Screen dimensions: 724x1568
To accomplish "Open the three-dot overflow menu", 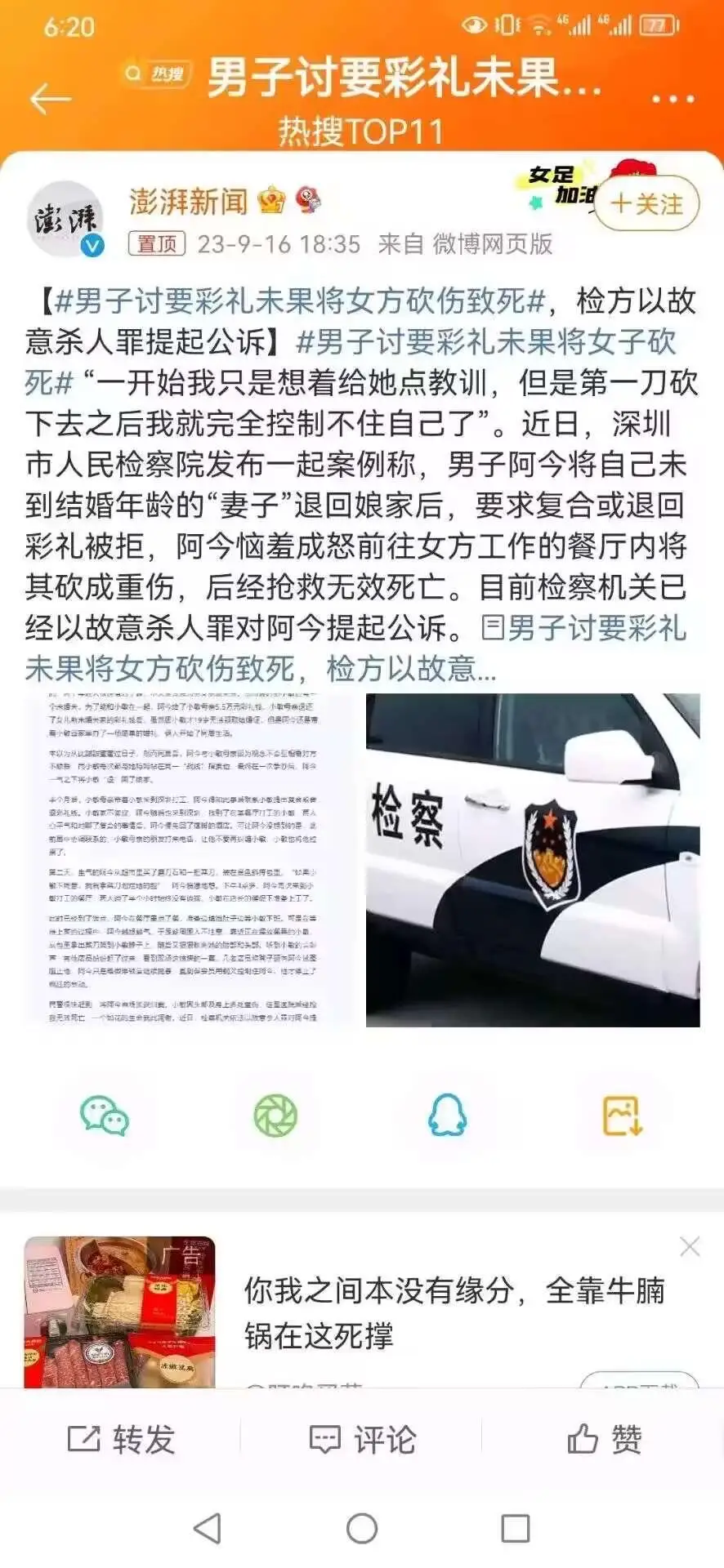I will 673,99.
